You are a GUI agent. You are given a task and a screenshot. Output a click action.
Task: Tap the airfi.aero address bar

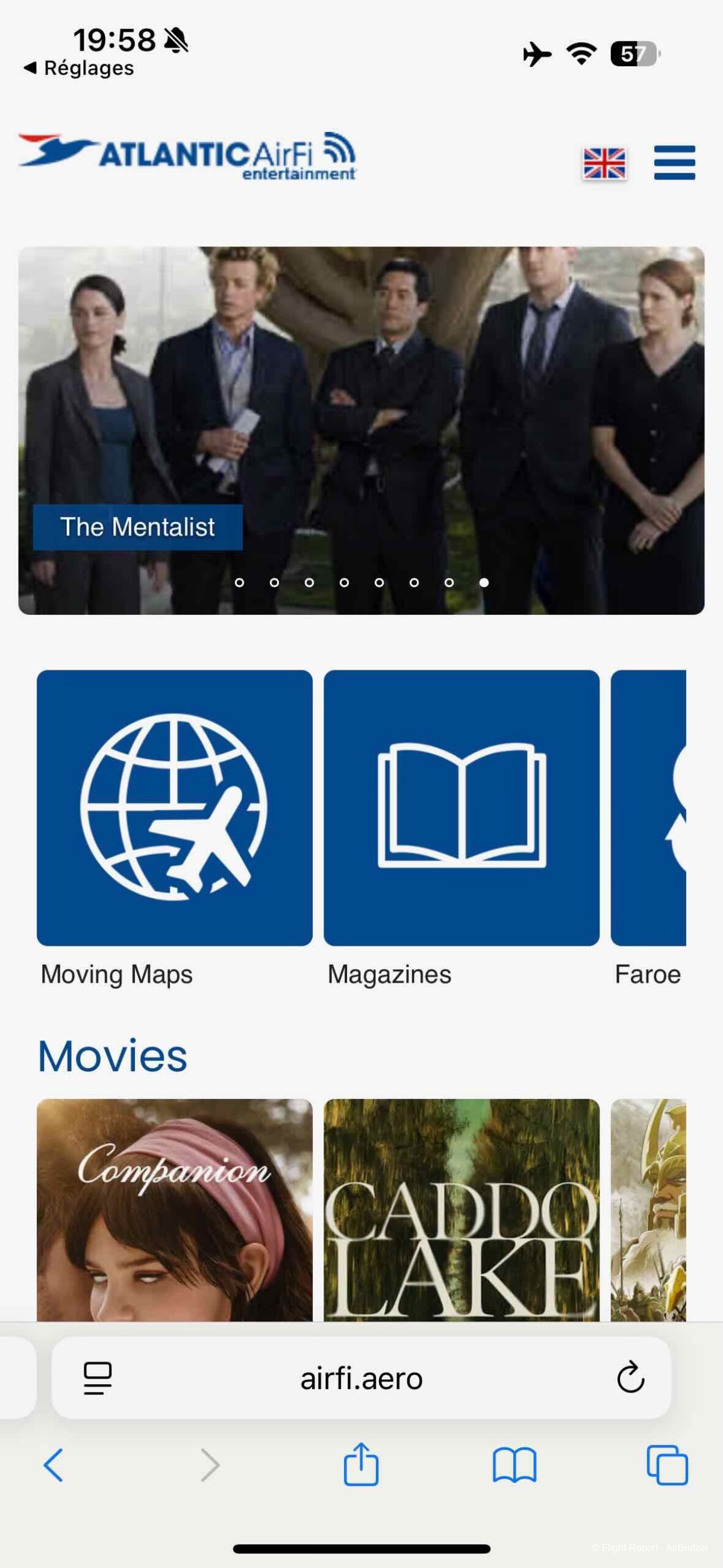click(361, 1378)
